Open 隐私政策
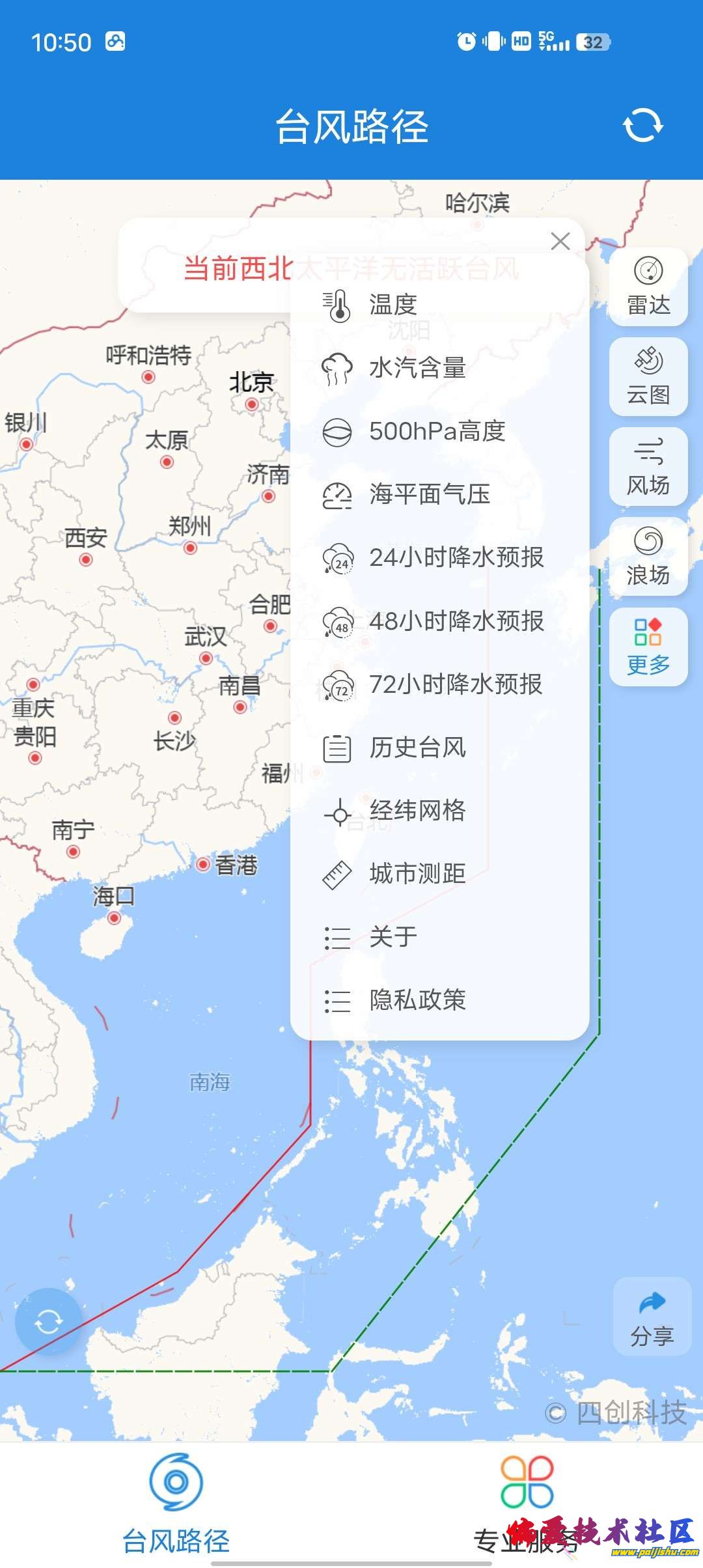 [x=417, y=1000]
